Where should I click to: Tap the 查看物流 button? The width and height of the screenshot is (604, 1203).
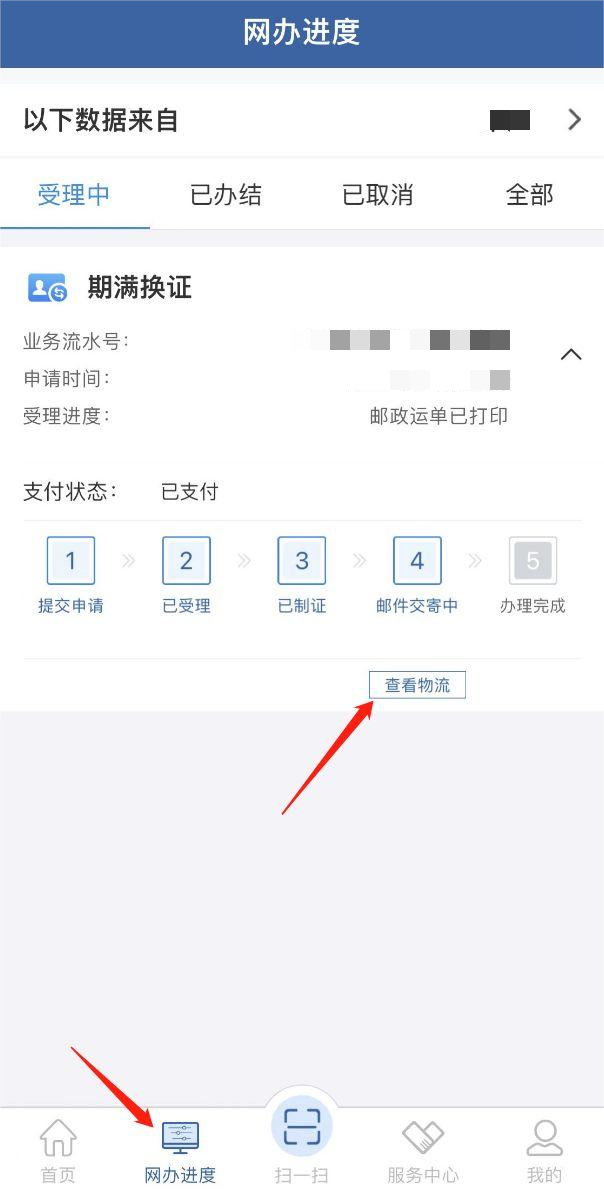[x=417, y=685]
